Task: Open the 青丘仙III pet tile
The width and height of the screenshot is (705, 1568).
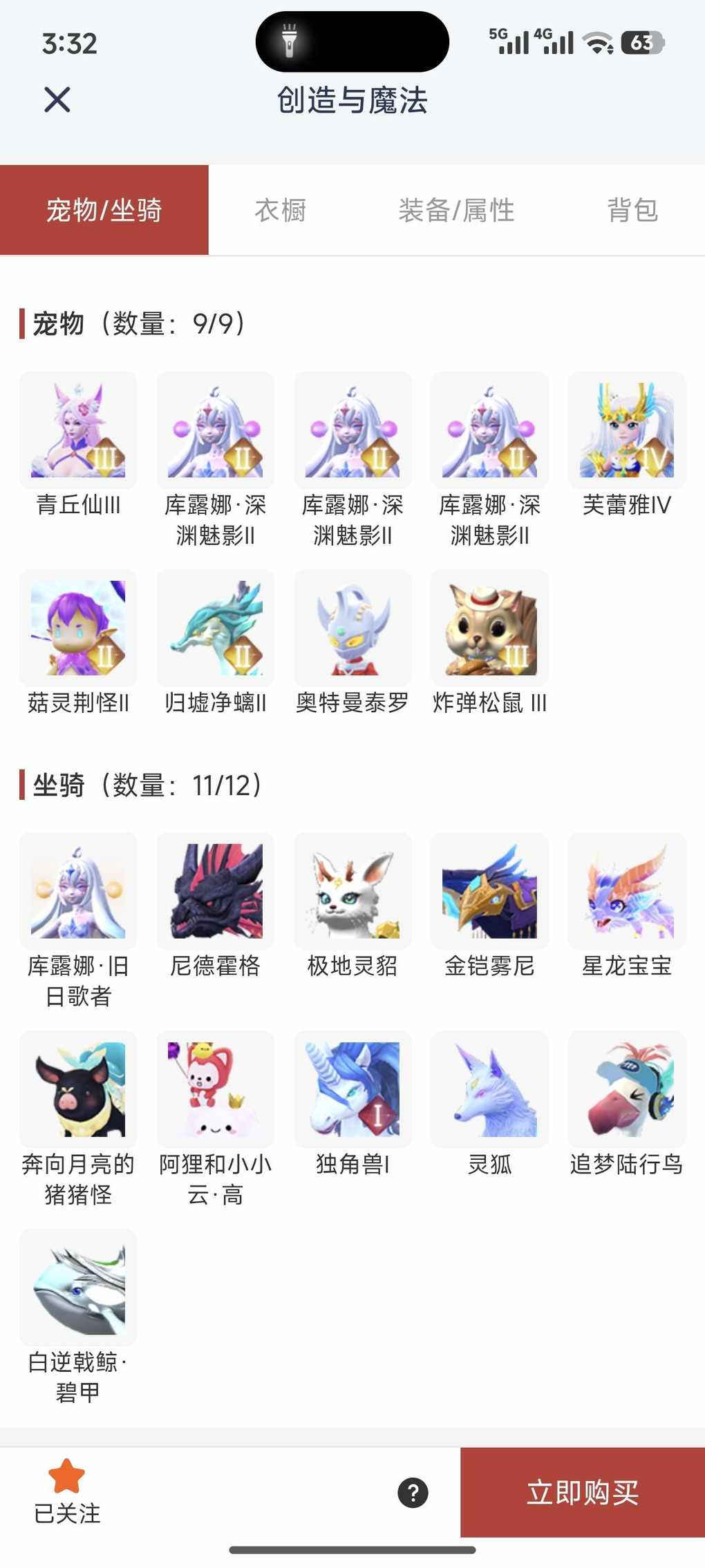Action: (78, 430)
